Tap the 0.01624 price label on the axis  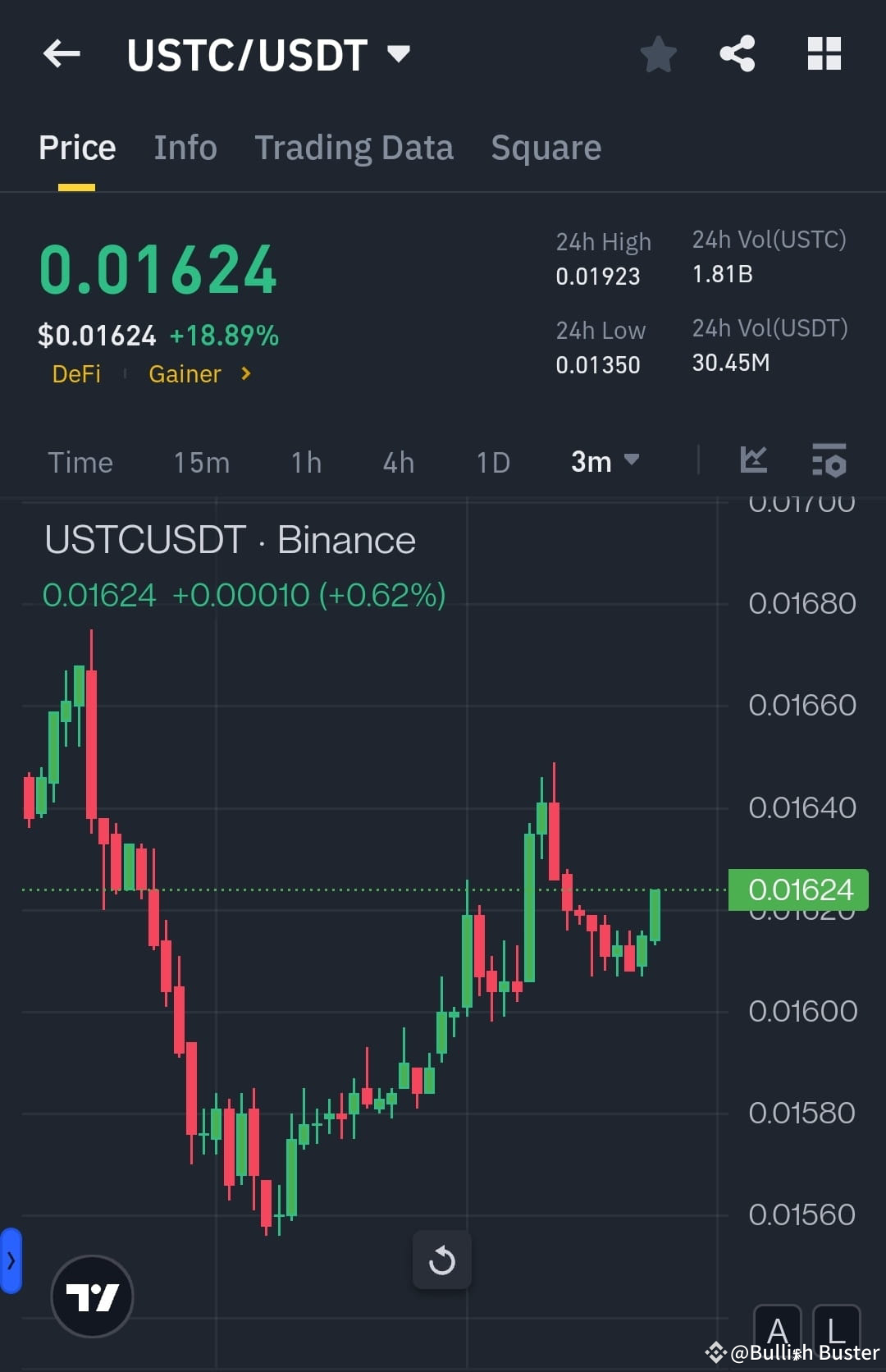(797, 889)
